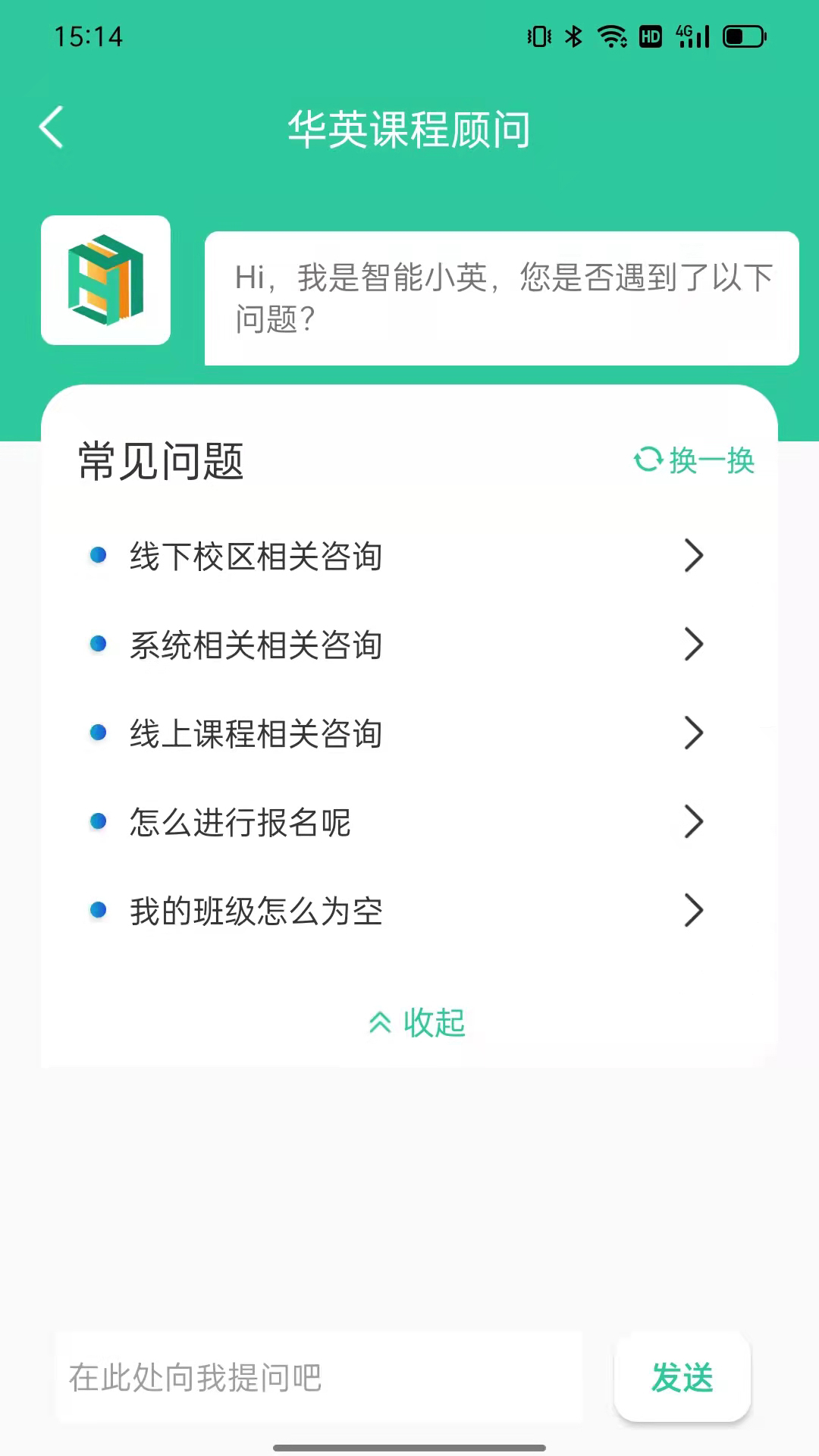Select the 怎么进行报名呢 question
Screen dimensions: 819x1456
coord(240,823)
